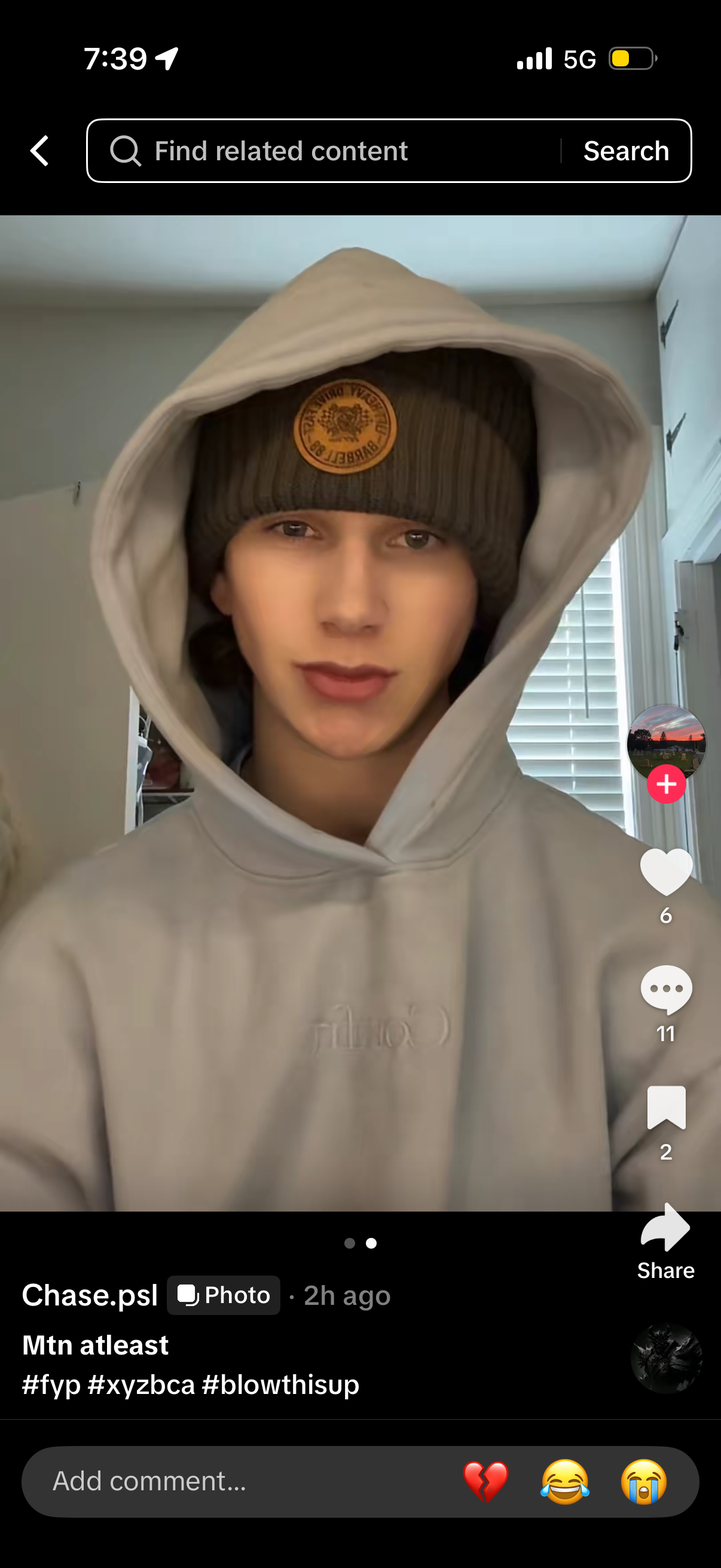
Task: Insert the broken heart emoji
Action: coord(485,1481)
